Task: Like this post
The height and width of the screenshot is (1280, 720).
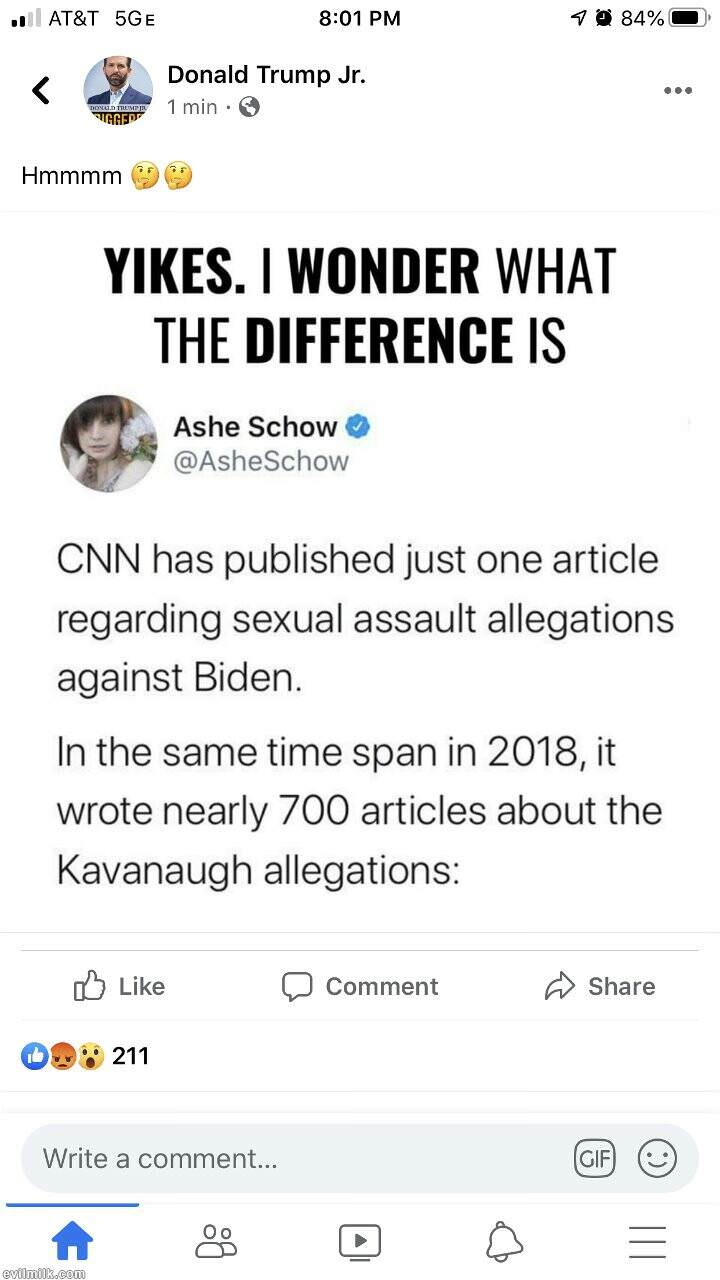Action: 119,986
